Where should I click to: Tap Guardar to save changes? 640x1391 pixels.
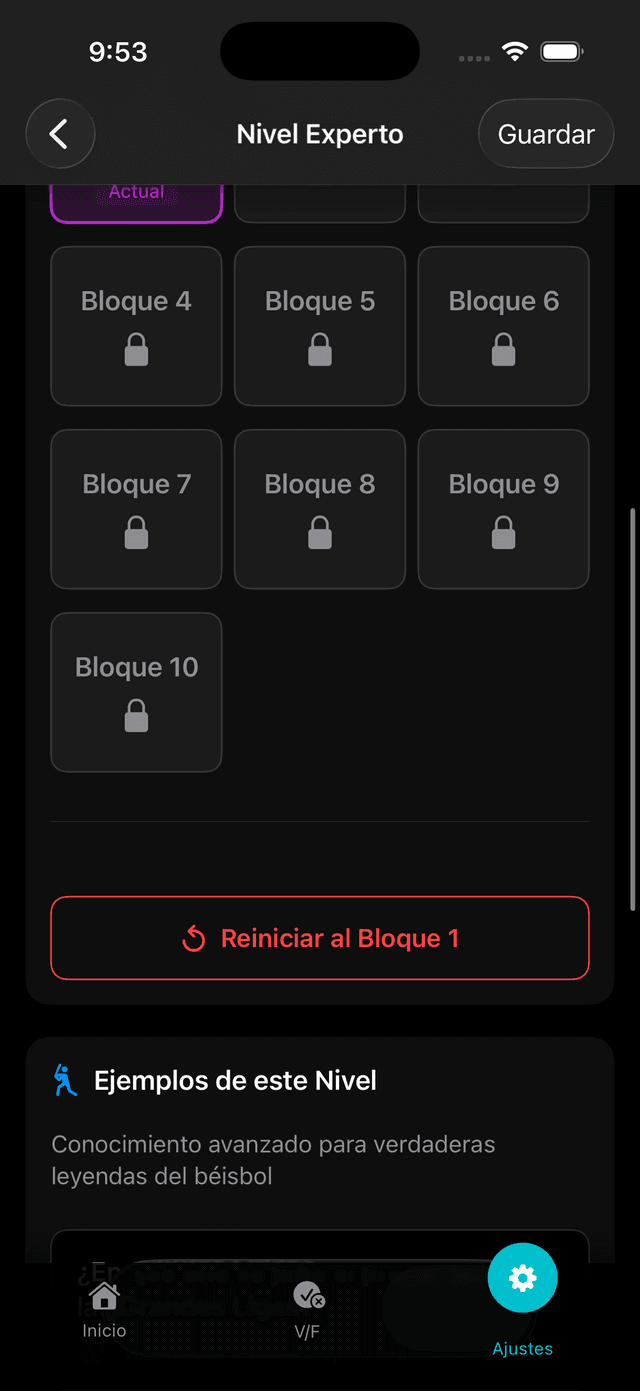[x=546, y=134]
